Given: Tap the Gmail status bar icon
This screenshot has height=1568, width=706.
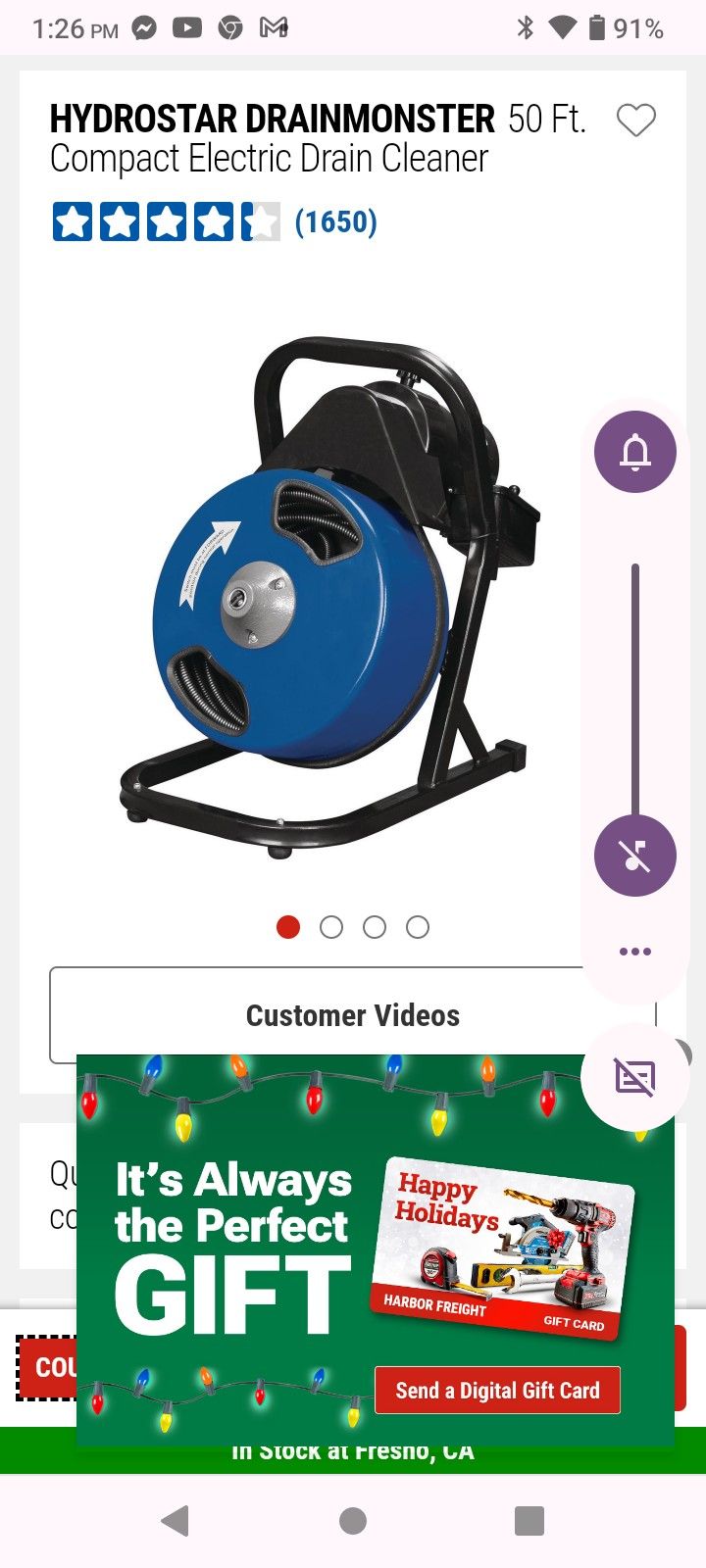Looking at the screenshot, I should (x=273, y=27).
